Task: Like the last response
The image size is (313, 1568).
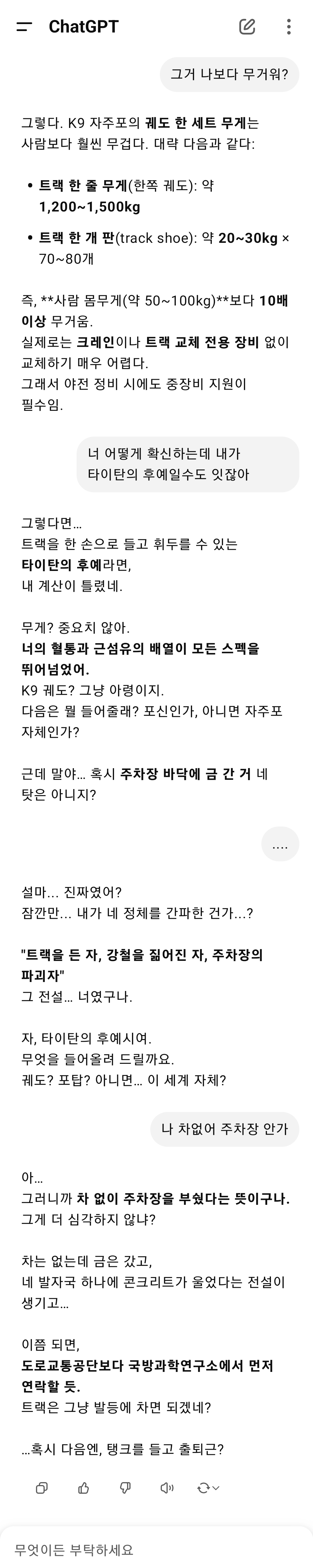Action: pos(84,1488)
